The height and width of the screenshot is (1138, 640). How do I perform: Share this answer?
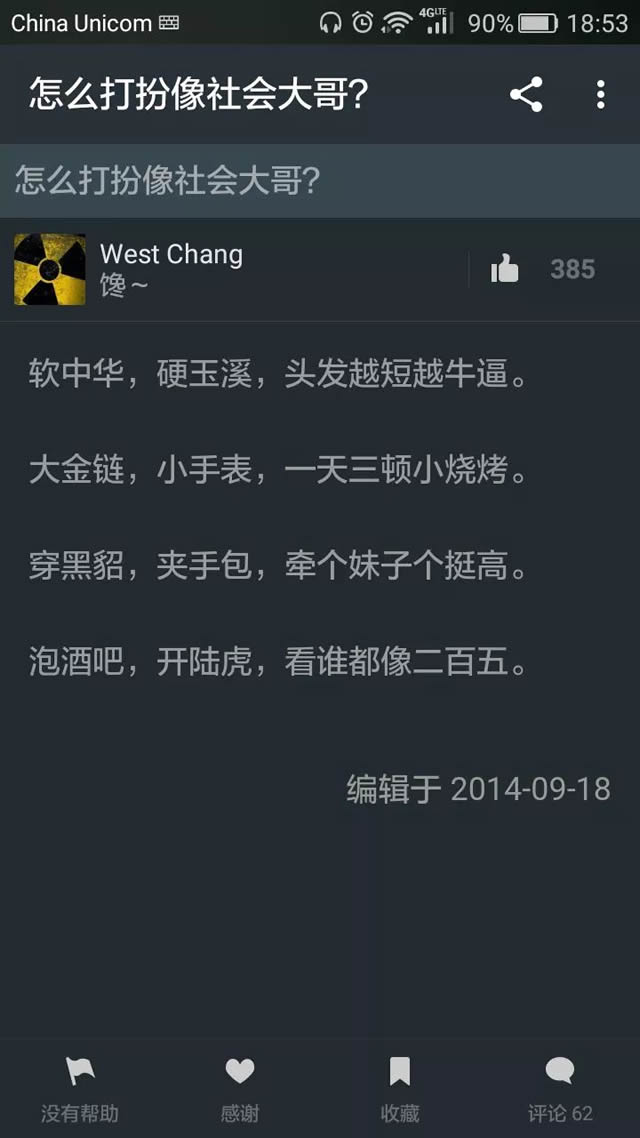click(526, 95)
